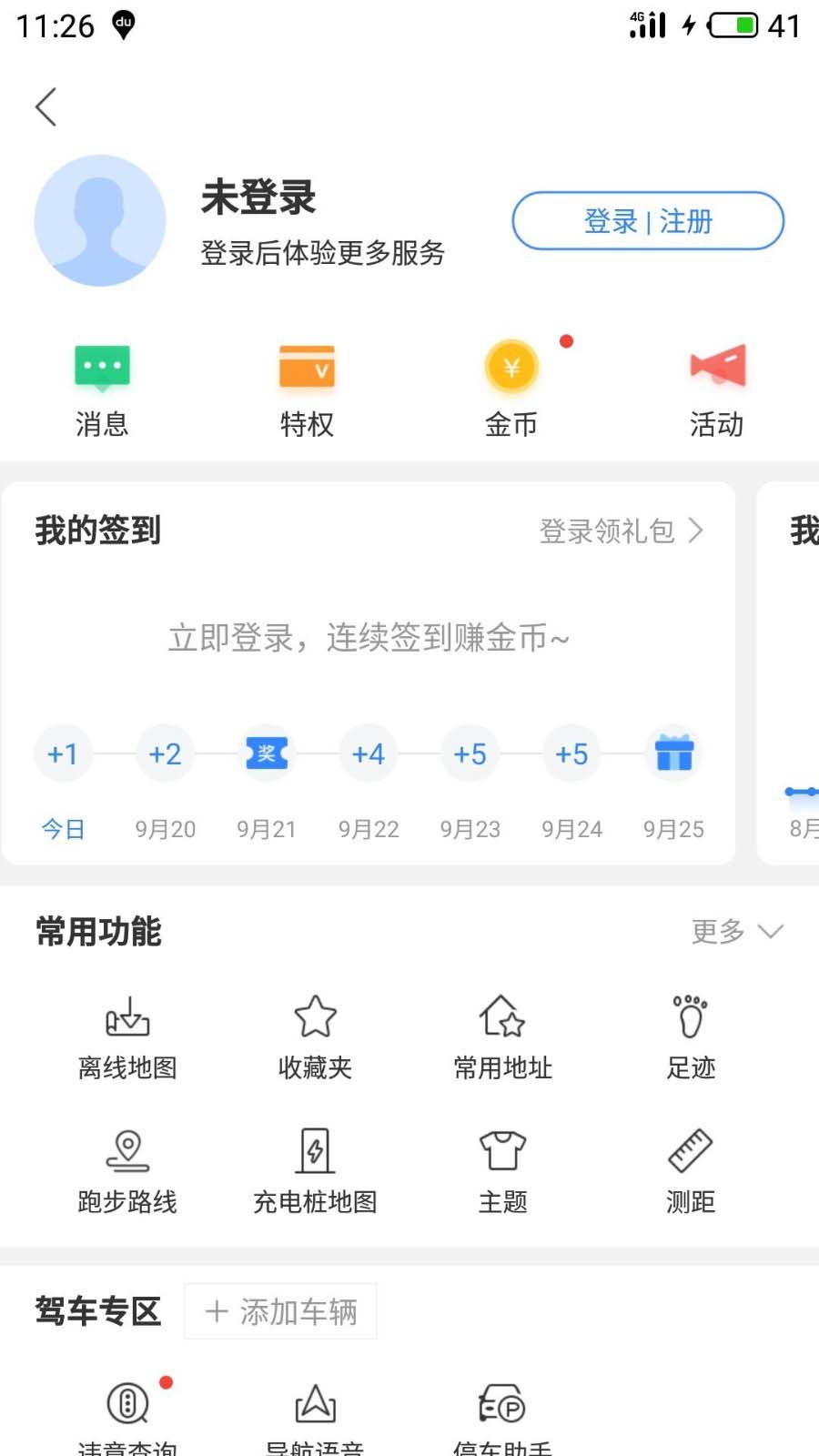The image size is (819, 1456).
Task: Open 收藏夹 favorites
Action: pyautogui.click(x=315, y=1037)
